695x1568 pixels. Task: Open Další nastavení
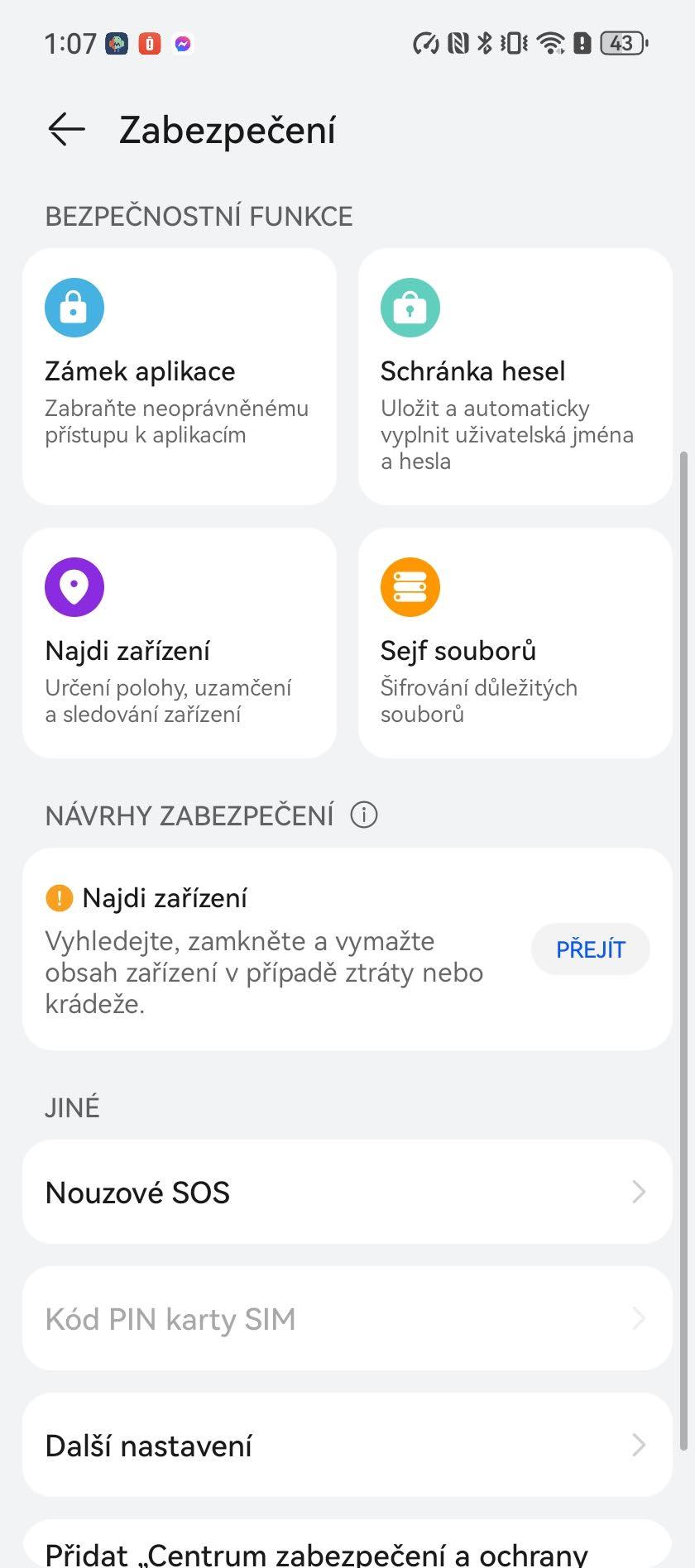(x=347, y=1445)
